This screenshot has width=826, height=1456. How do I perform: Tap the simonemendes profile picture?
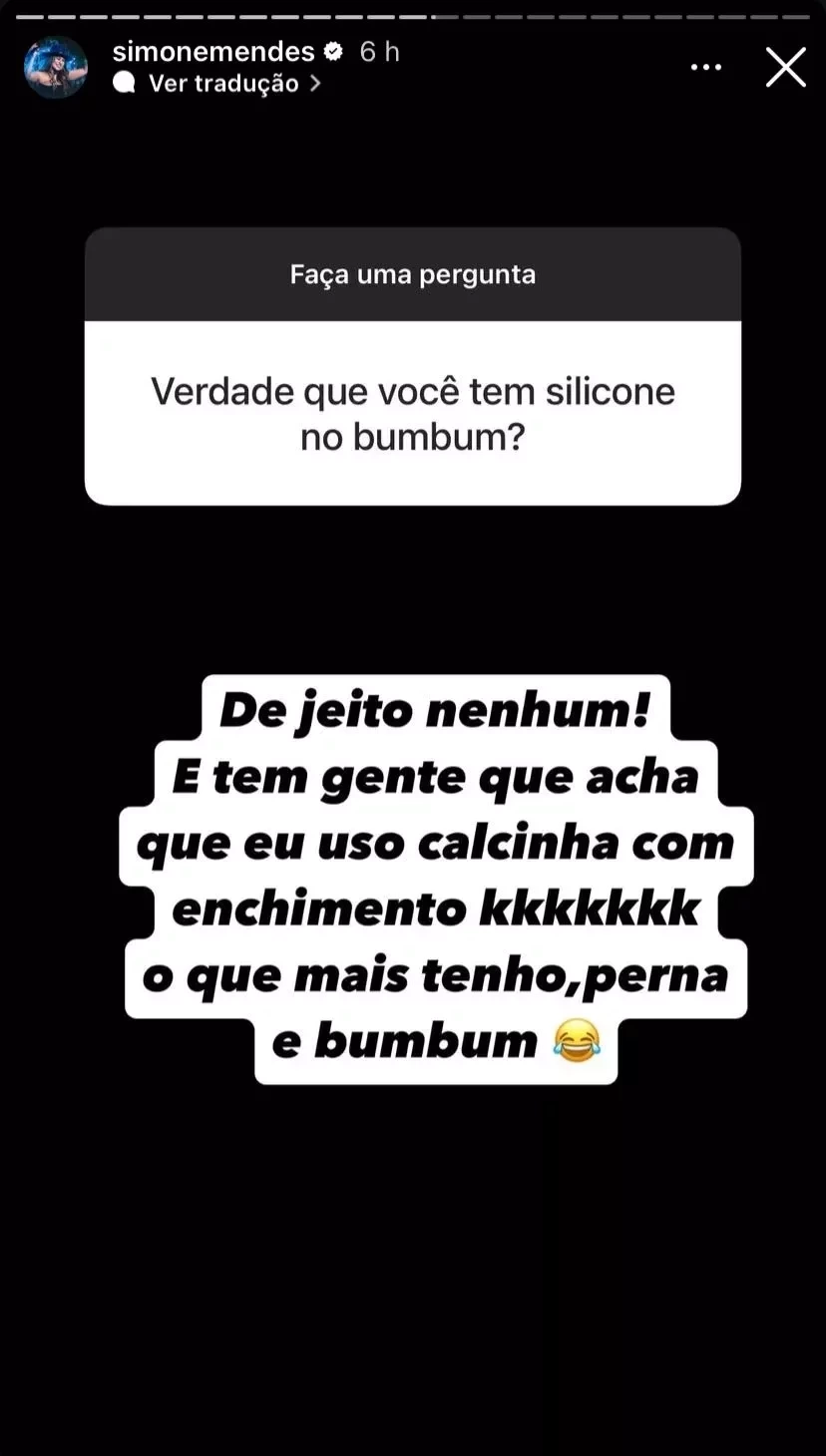tap(56, 68)
